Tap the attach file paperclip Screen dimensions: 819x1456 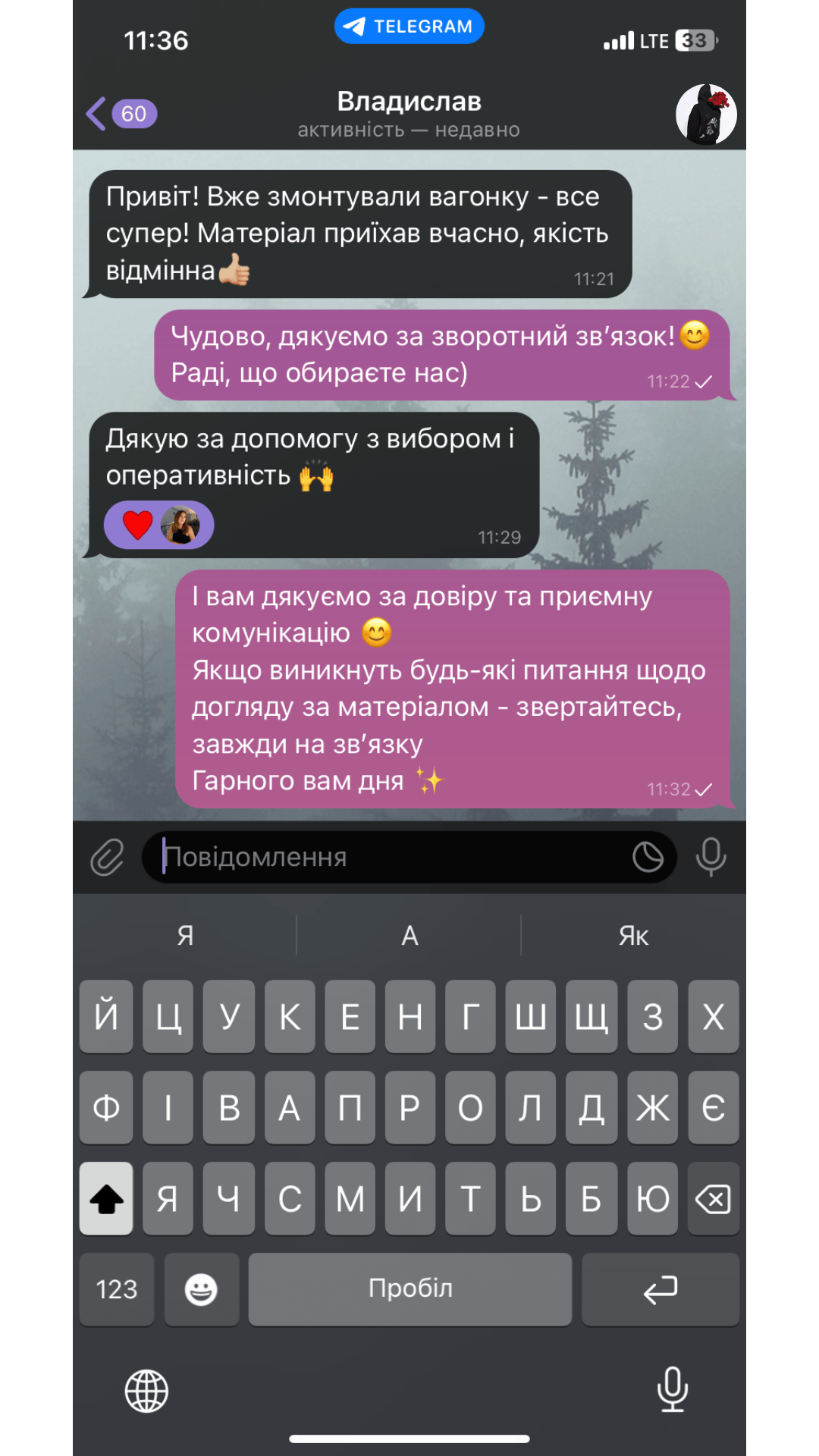tap(107, 858)
